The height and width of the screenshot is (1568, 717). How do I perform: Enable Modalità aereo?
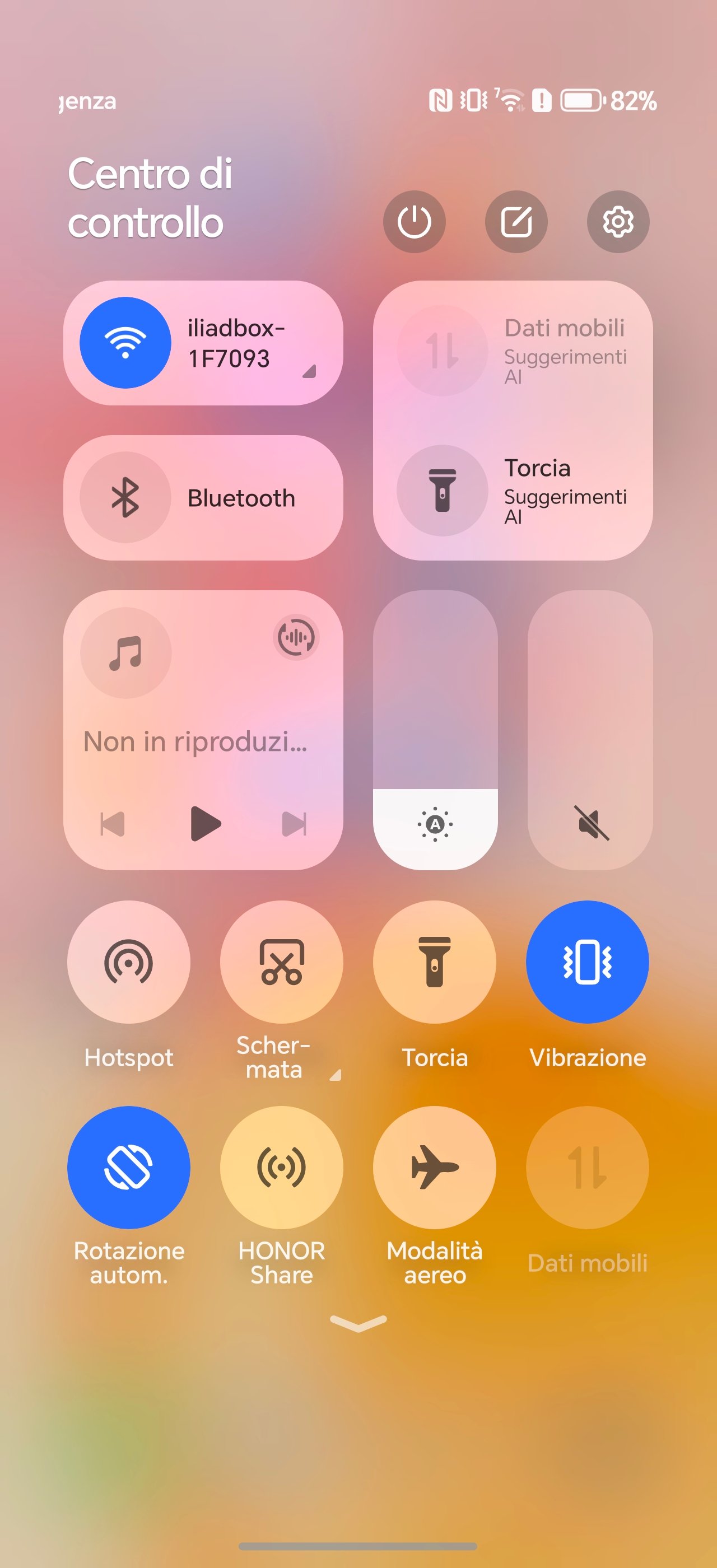coord(435,1168)
